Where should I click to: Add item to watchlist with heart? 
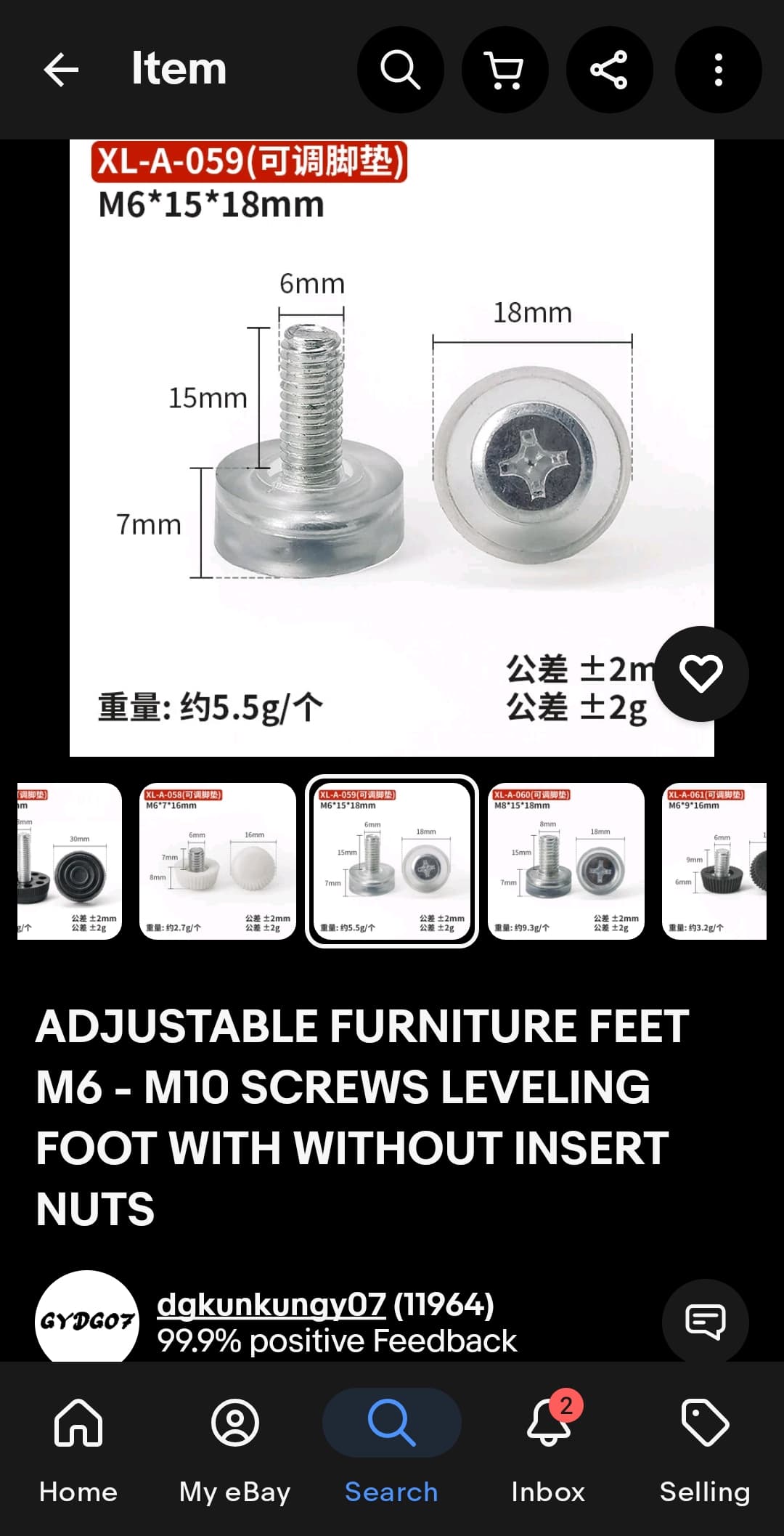pos(701,673)
